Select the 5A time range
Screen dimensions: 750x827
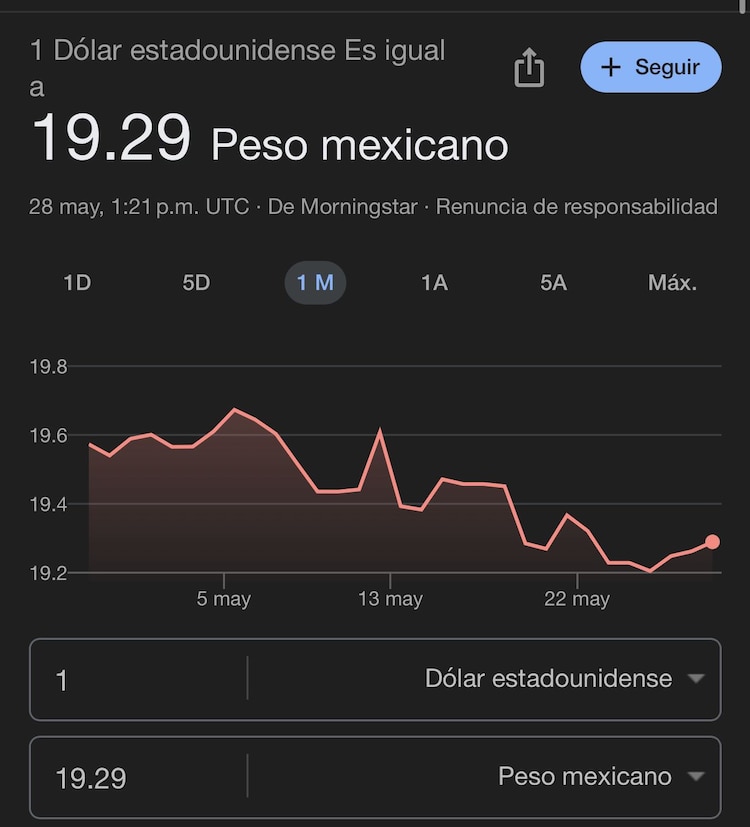click(553, 283)
